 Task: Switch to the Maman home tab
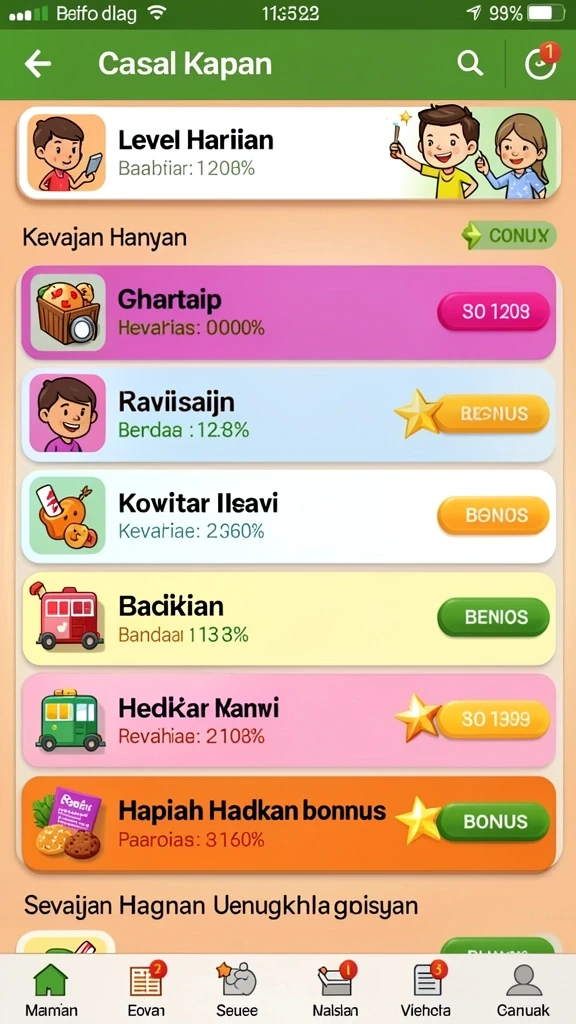50,989
